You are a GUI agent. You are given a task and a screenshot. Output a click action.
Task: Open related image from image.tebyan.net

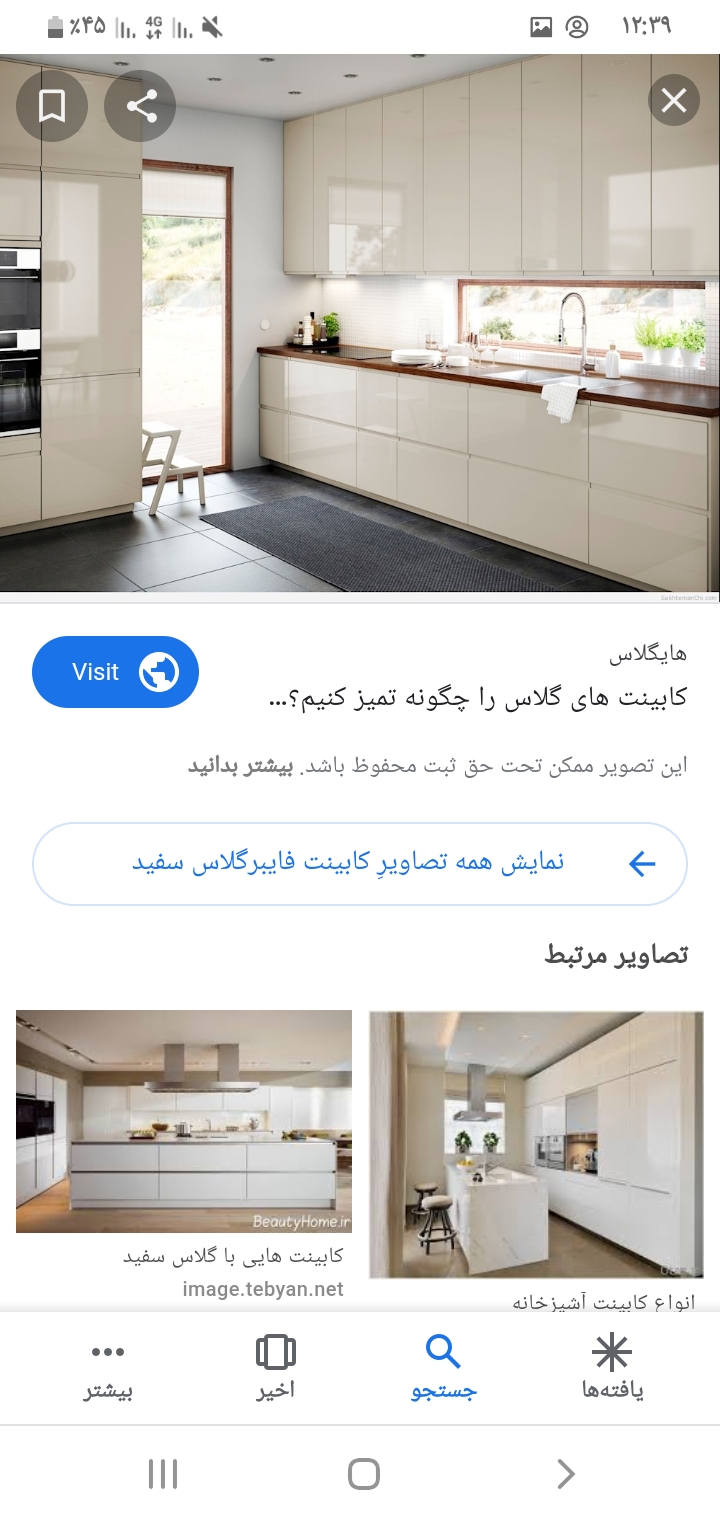184,1122
